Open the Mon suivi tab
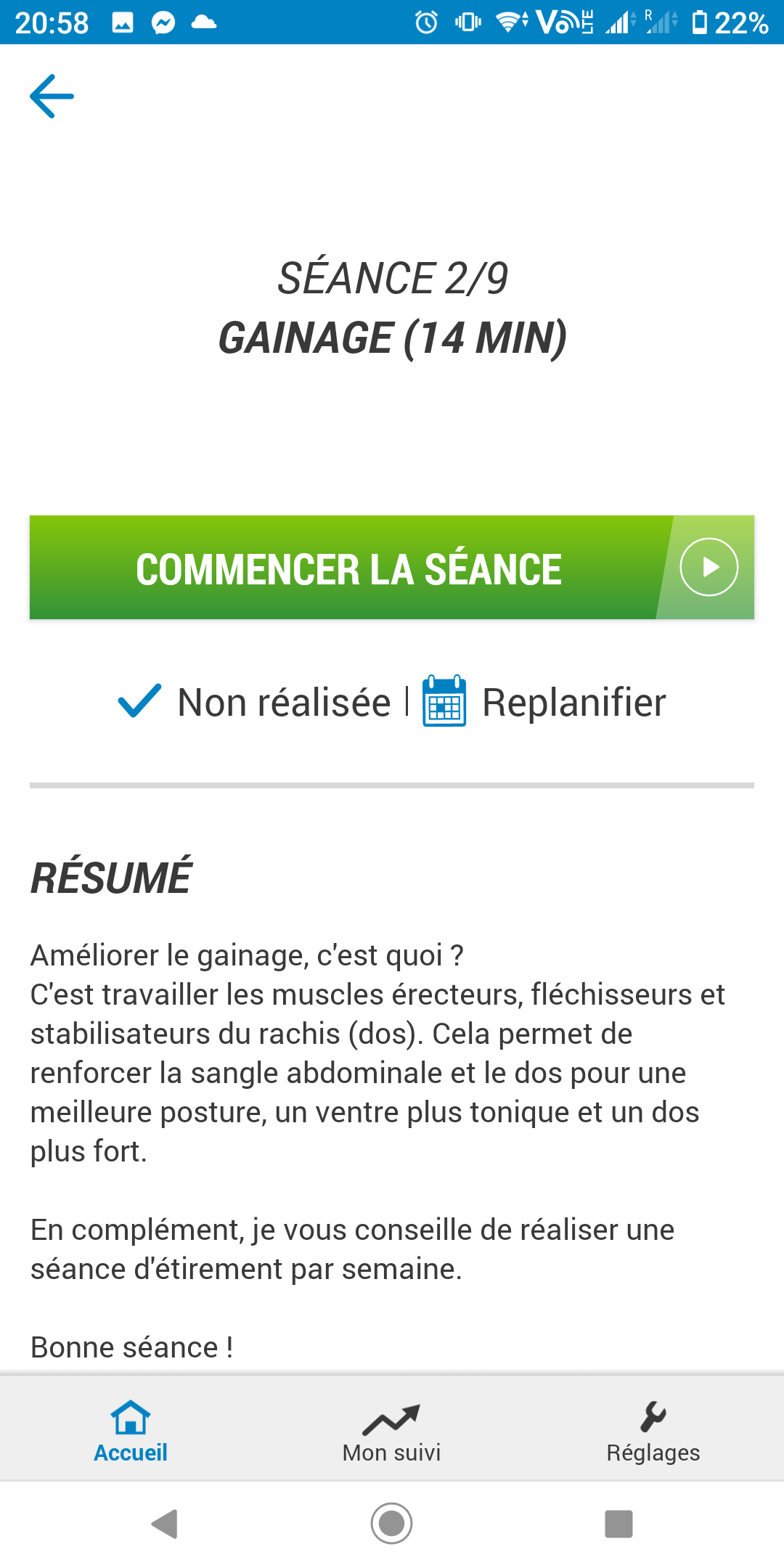 [x=392, y=1430]
